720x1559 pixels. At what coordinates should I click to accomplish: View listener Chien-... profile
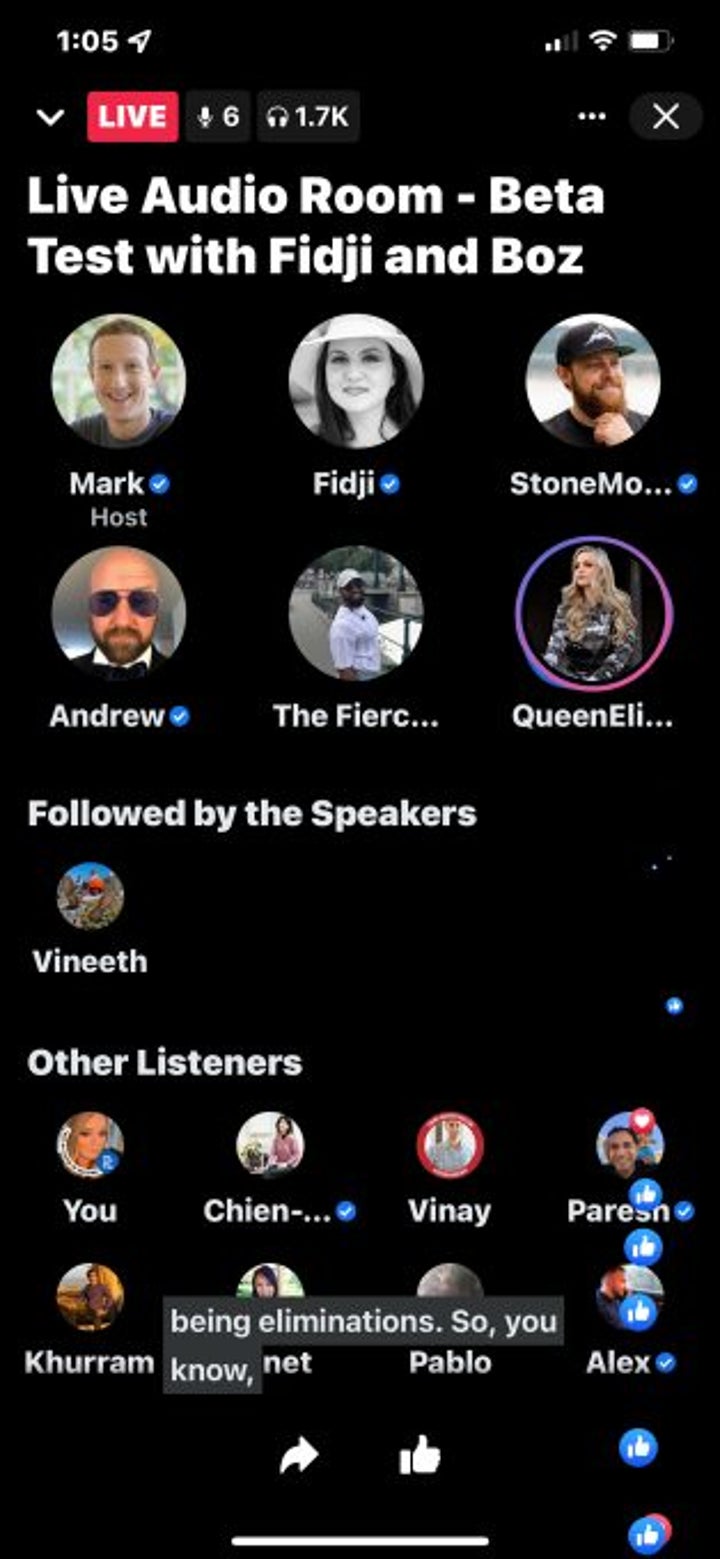coord(270,1145)
